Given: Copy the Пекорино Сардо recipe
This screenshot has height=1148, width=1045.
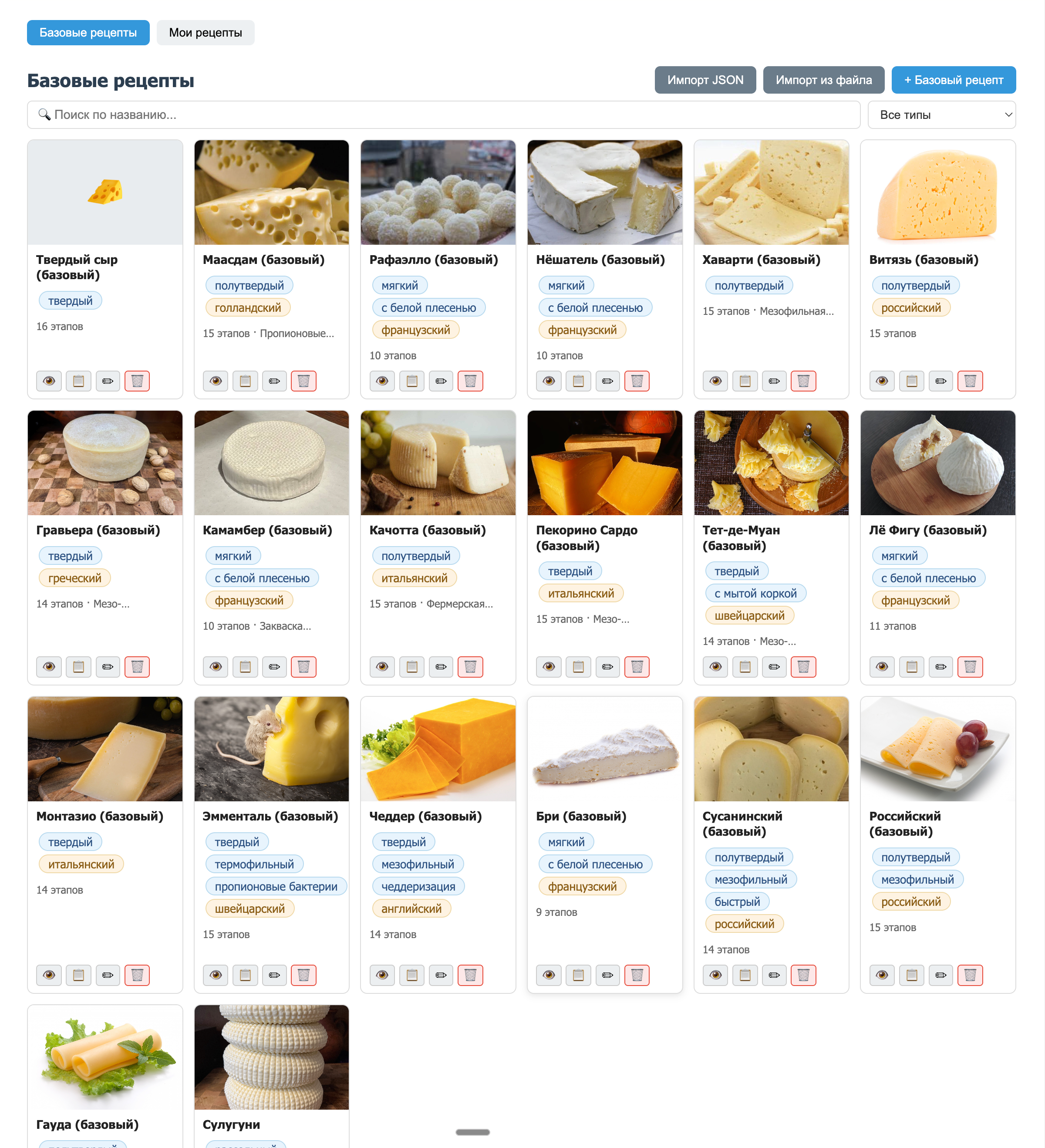Looking at the screenshot, I should click(x=578, y=667).
